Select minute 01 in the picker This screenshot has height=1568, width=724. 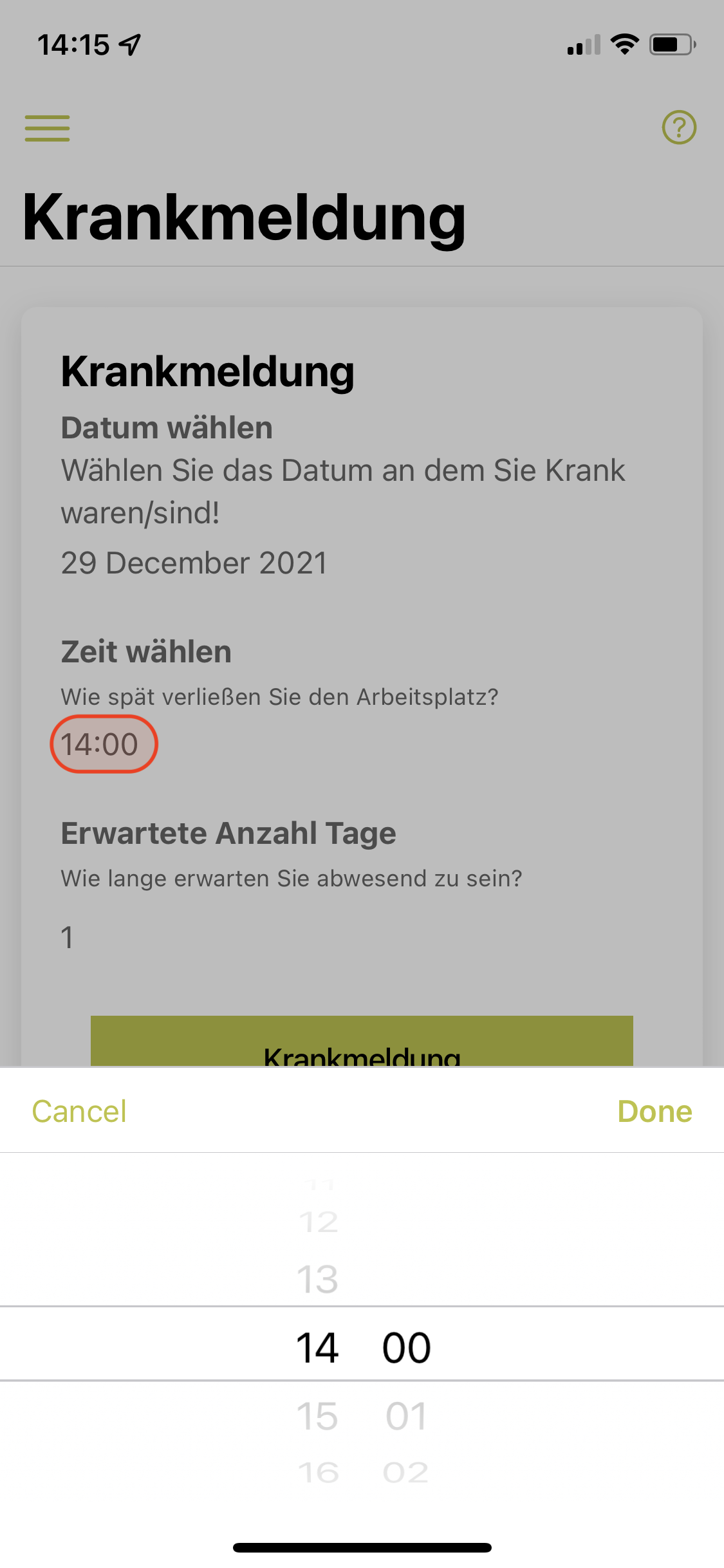(x=406, y=1416)
